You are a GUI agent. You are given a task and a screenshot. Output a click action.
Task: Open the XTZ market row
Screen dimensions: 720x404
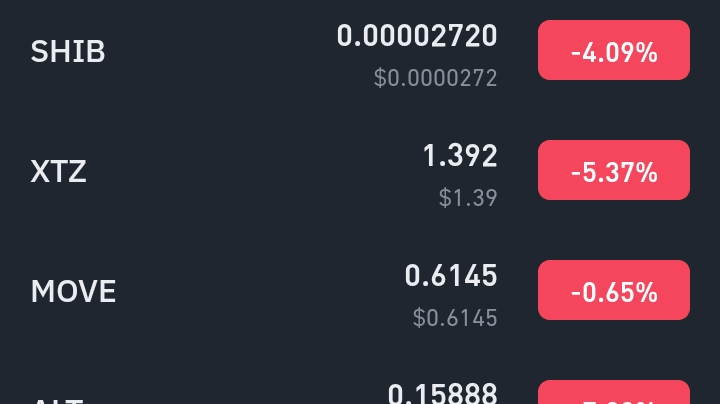[x=59, y=172]
